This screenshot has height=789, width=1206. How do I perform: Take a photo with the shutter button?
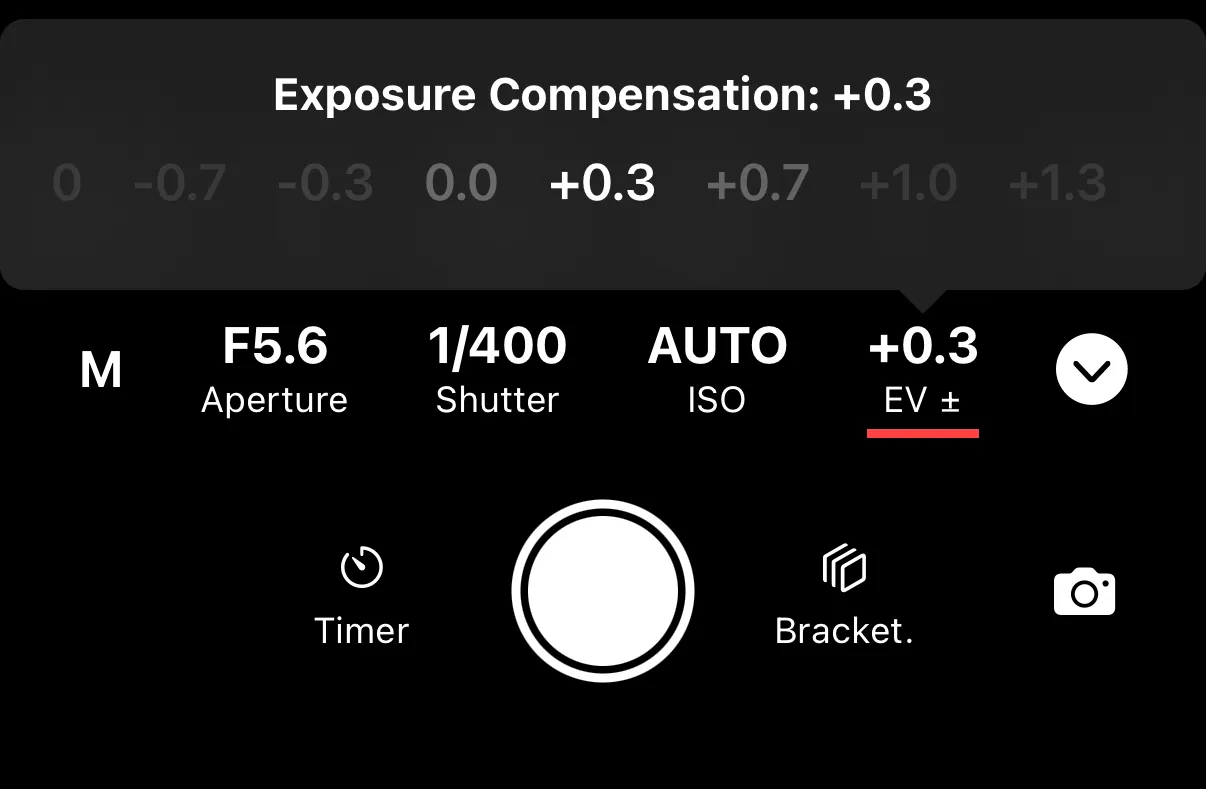(x=603, y=591)
